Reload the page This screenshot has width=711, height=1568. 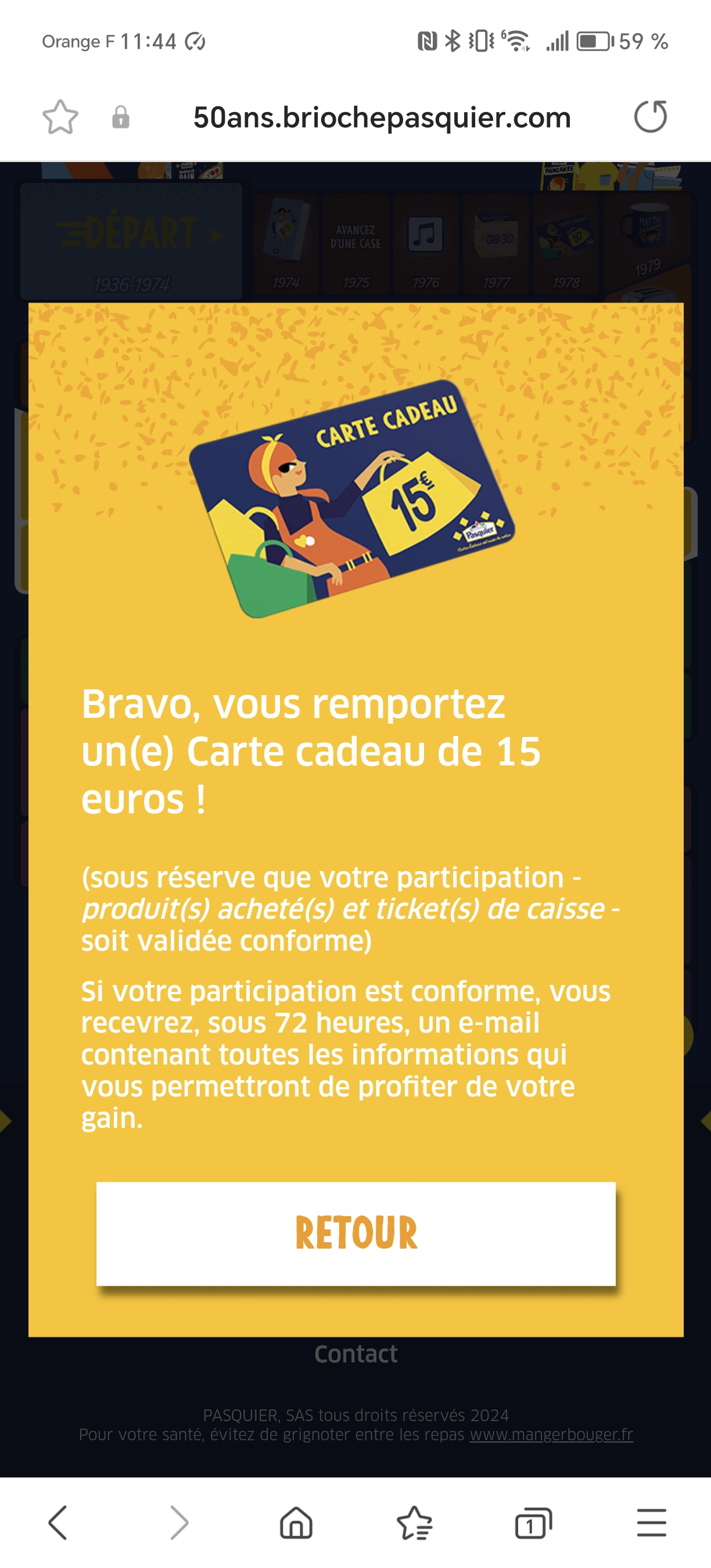coord(650,117)
